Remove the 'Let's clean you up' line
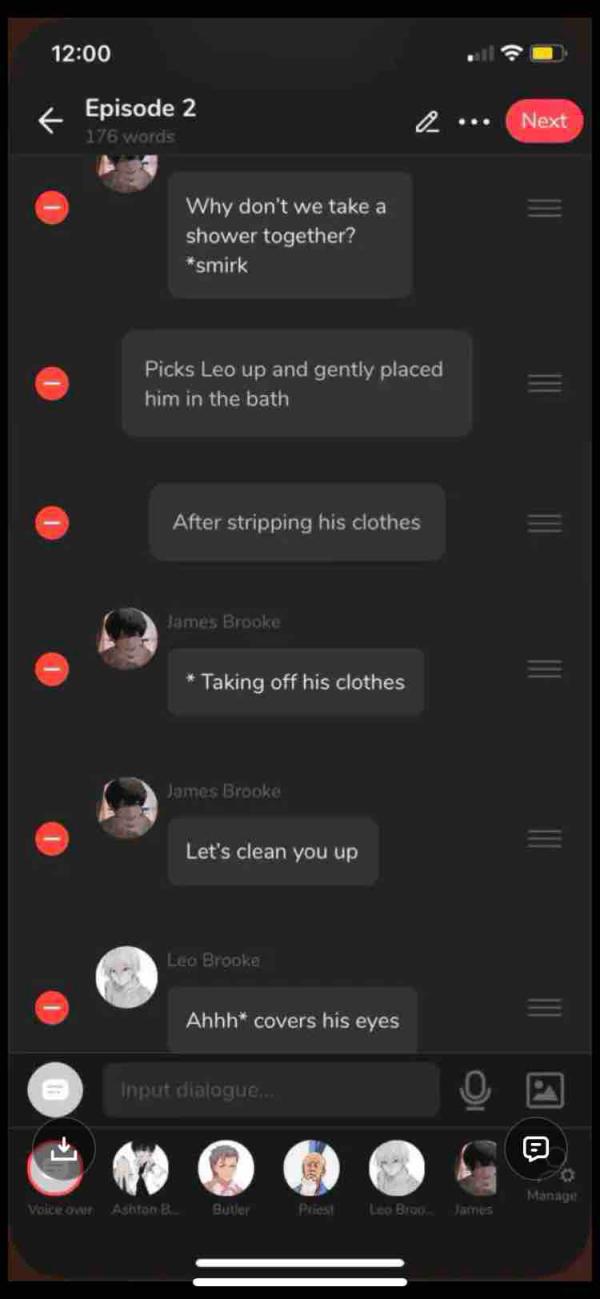Viewport: 600px width, 1299px height. pyautogui.click(x=52, y=839)
